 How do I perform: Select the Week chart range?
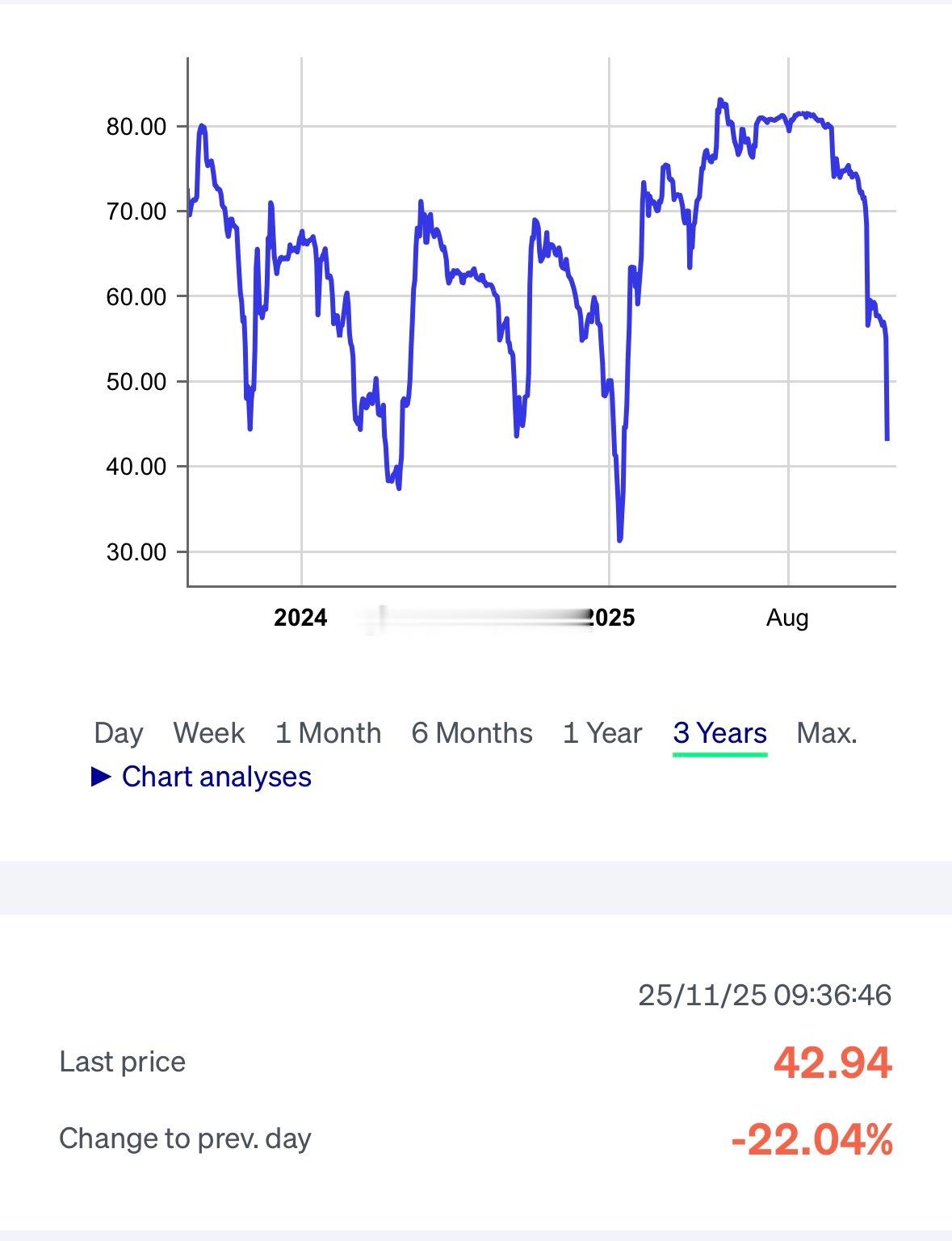[208, 733]
